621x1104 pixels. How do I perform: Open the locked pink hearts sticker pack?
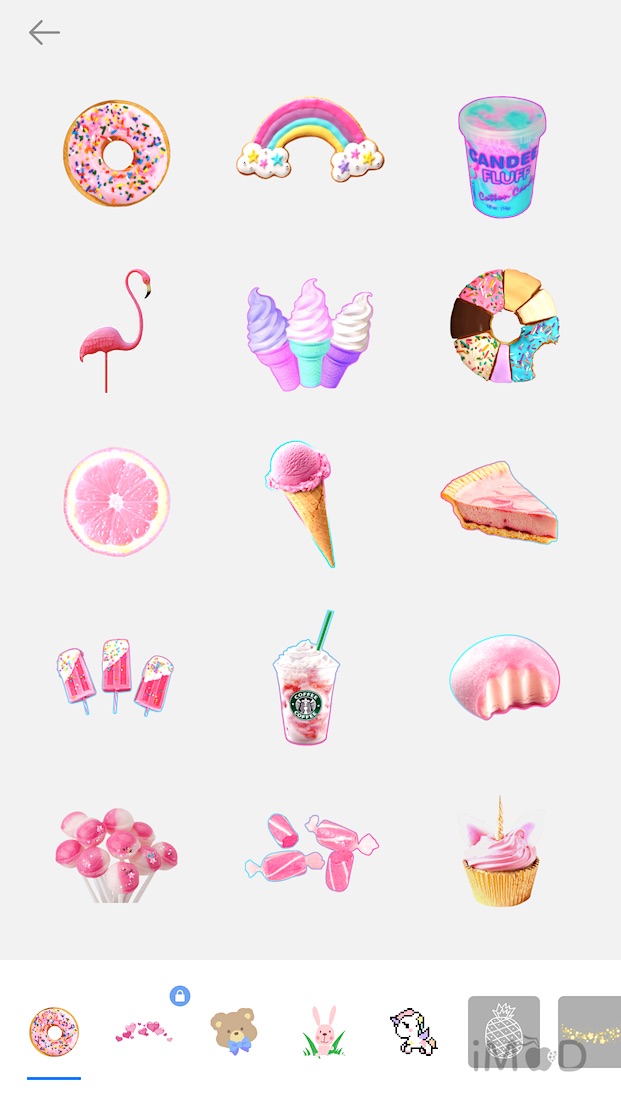tap(144, 1030)
